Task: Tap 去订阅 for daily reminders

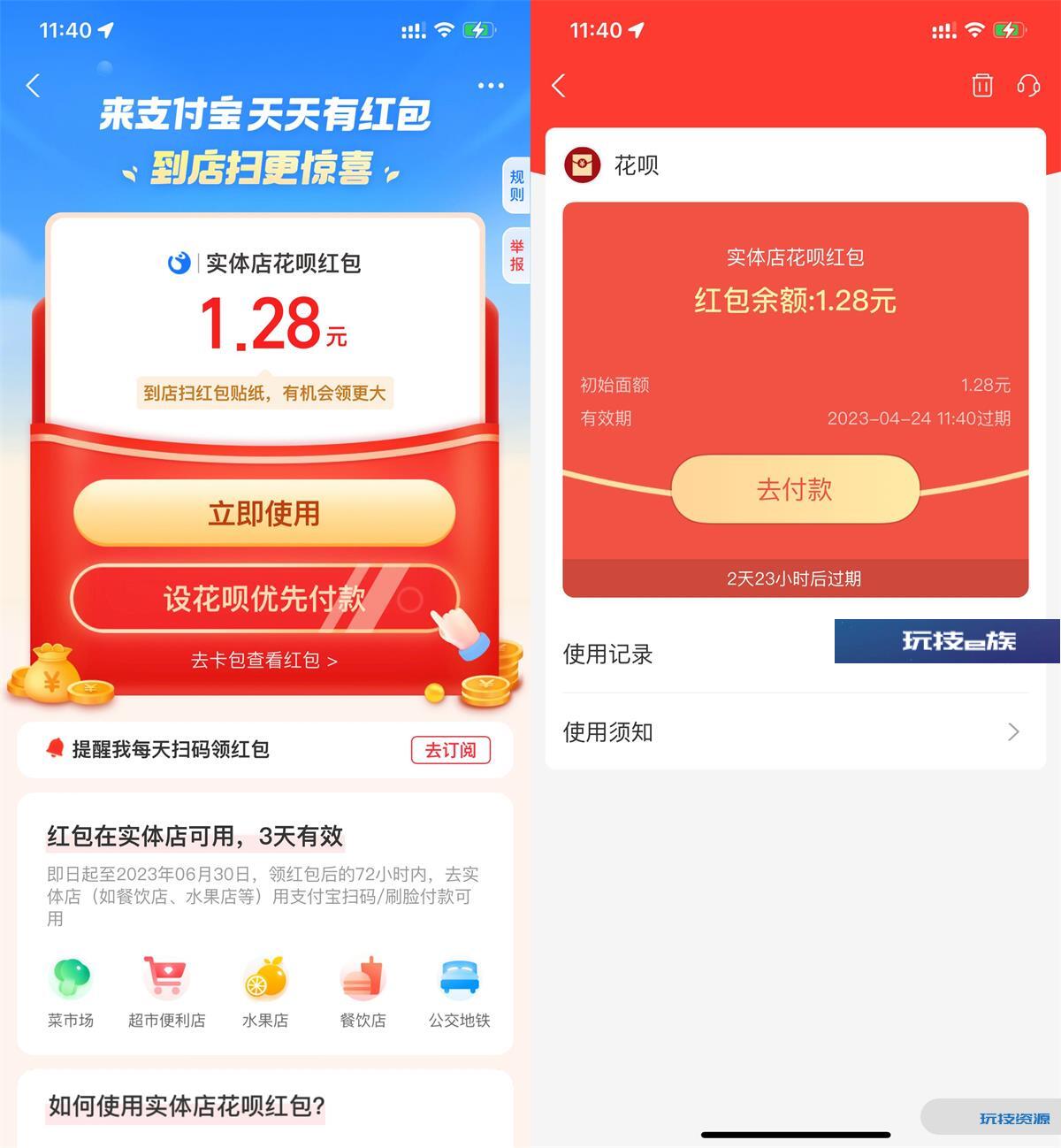Action: (450, 750)
